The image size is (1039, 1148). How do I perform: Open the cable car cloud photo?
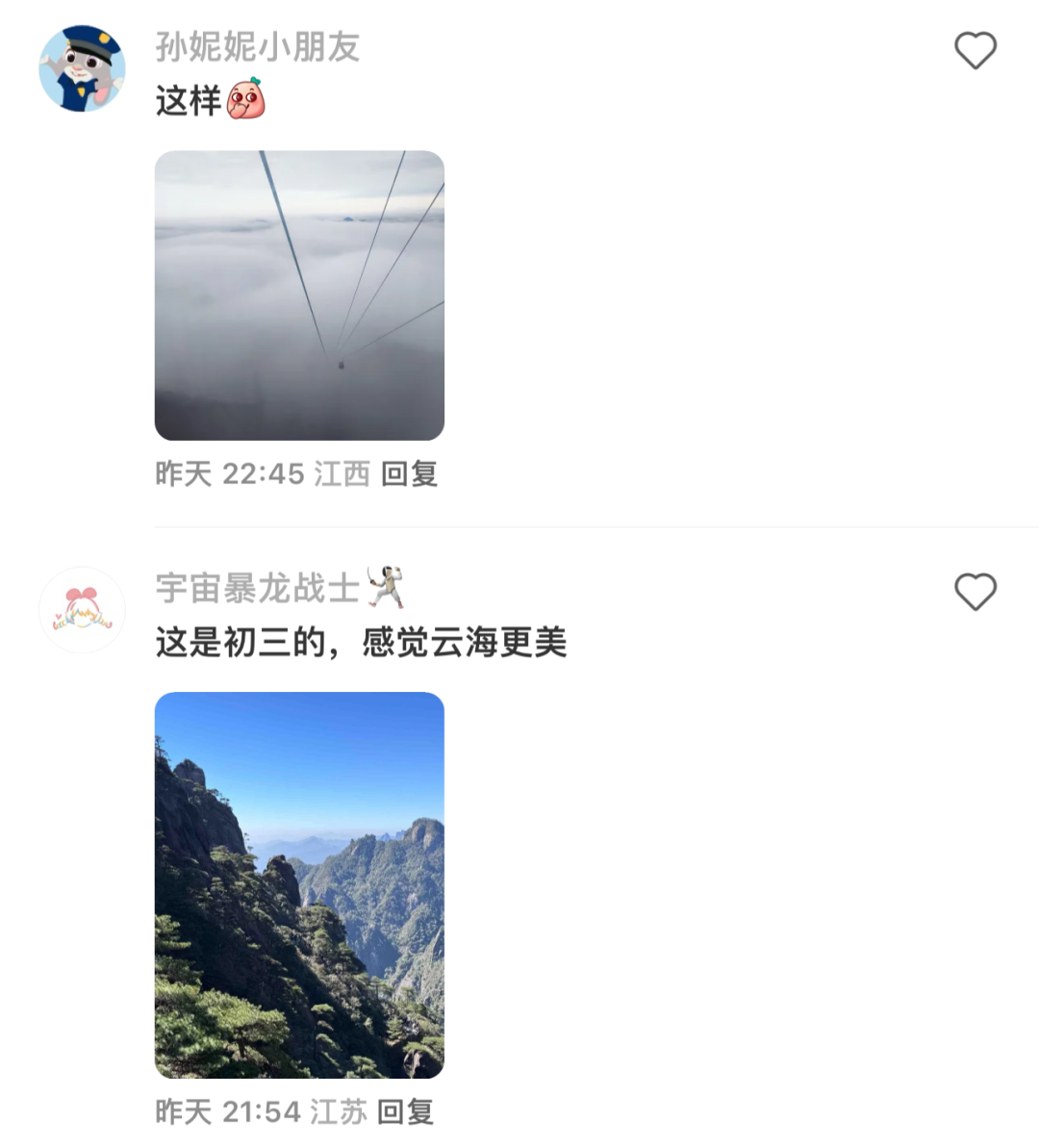[x=299, y=295]
